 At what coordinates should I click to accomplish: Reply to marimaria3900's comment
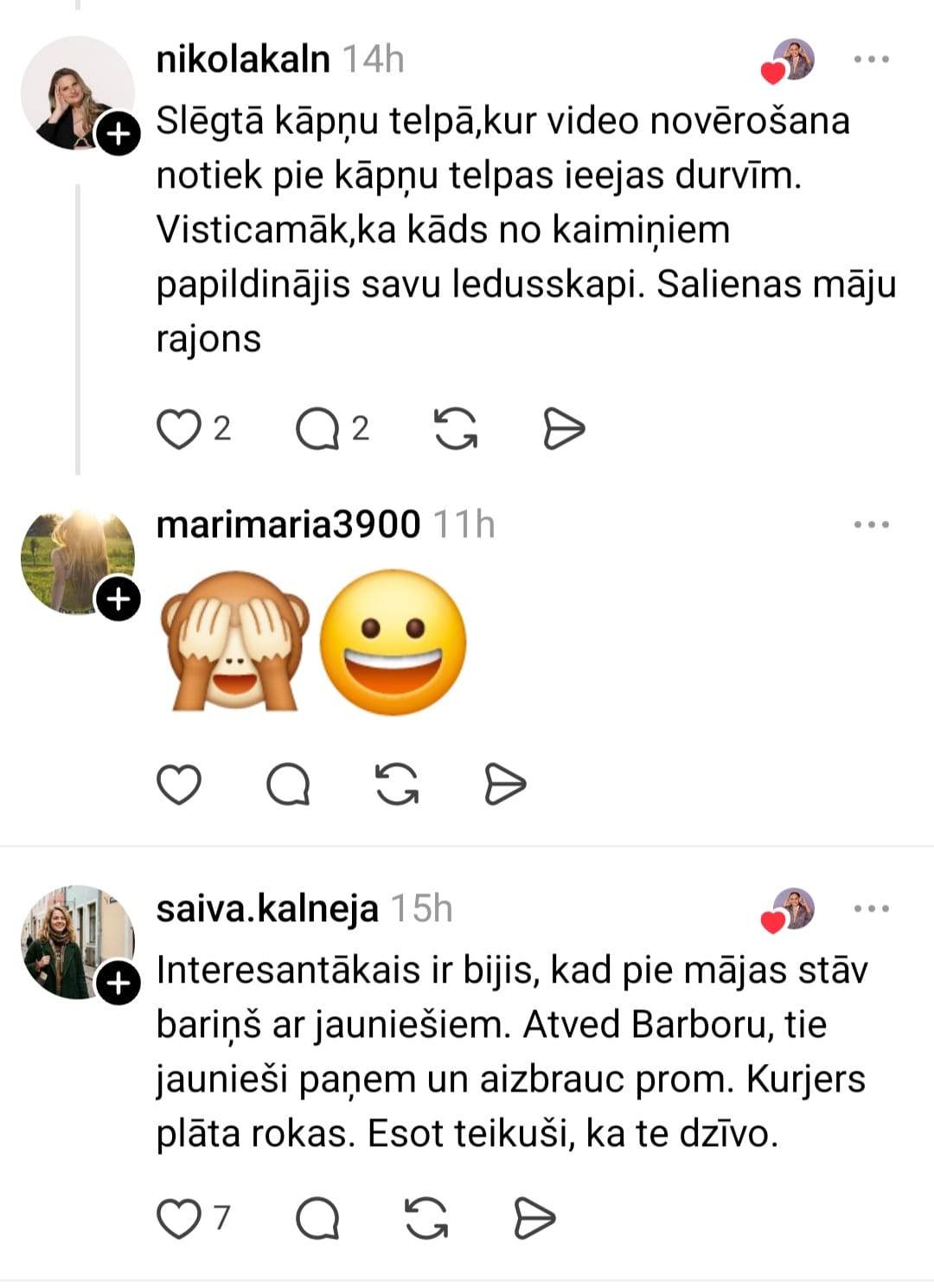coord(289,785)
